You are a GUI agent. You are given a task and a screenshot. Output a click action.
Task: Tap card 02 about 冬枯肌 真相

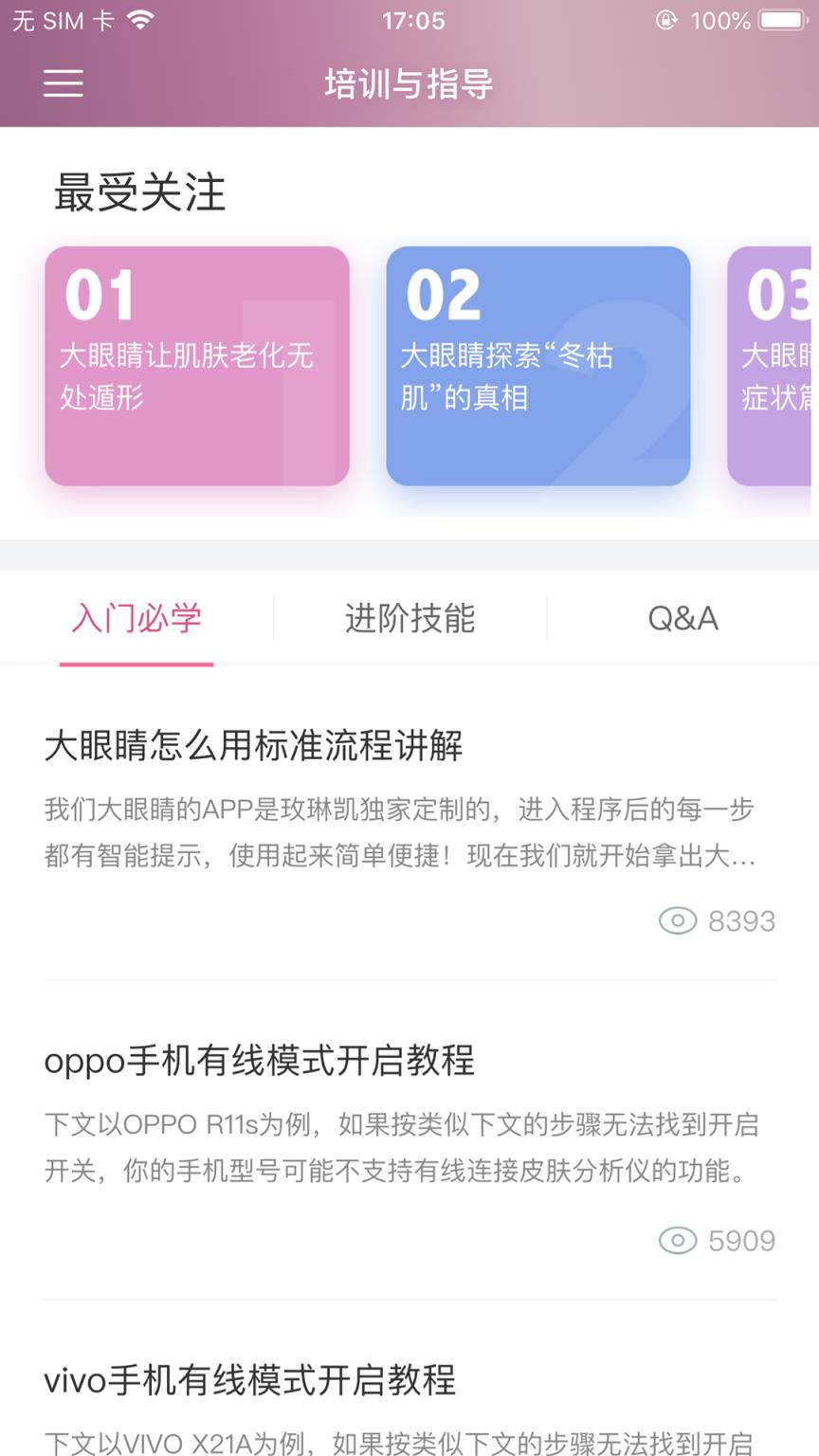(x=537, y=365)
